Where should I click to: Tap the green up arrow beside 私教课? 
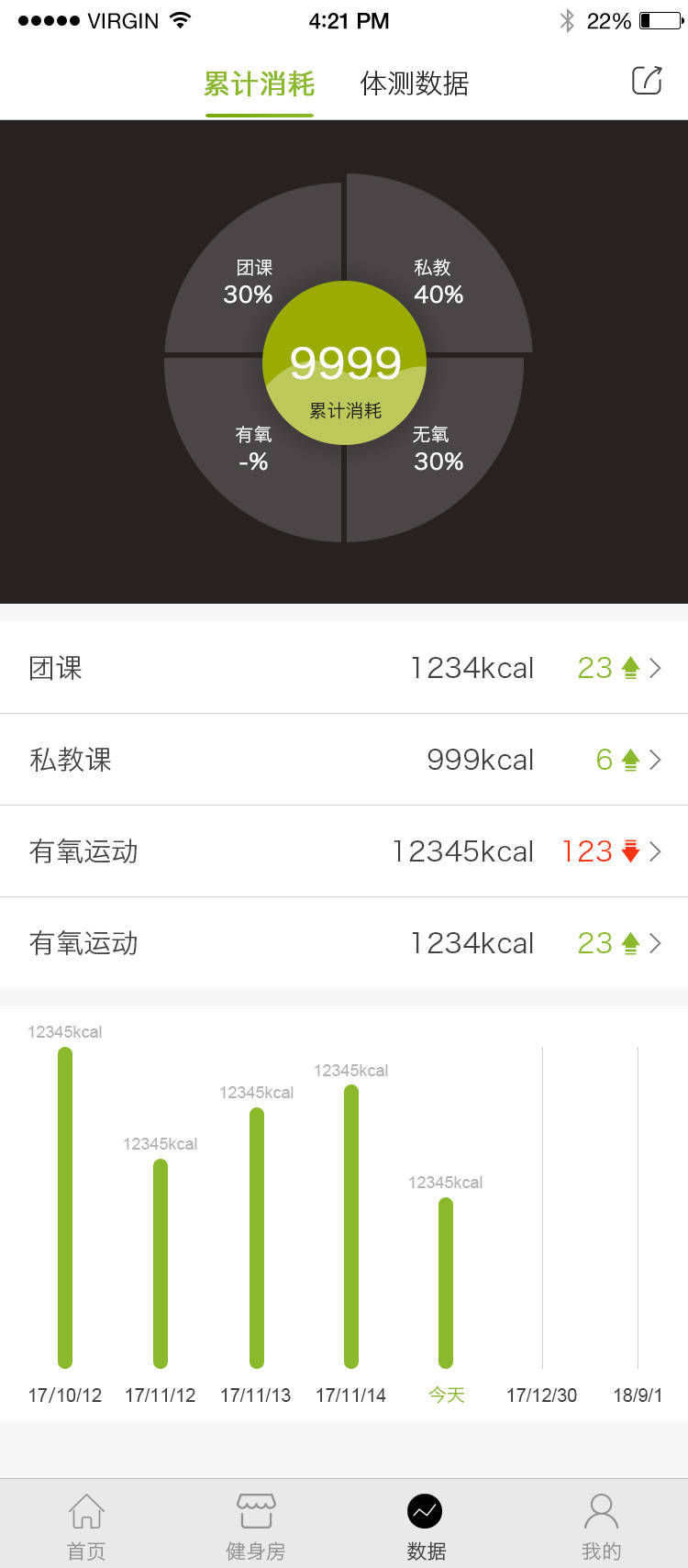[629, 760]
